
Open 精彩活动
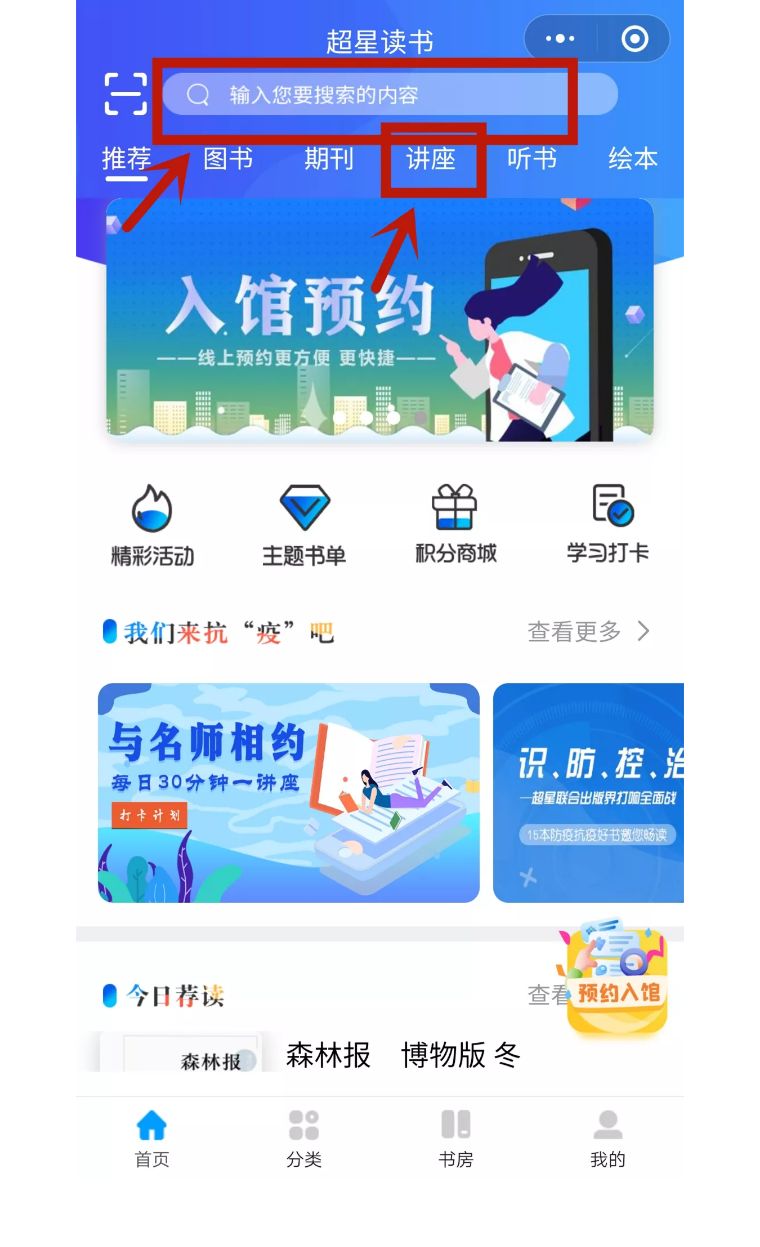click(x=152, y=526)
